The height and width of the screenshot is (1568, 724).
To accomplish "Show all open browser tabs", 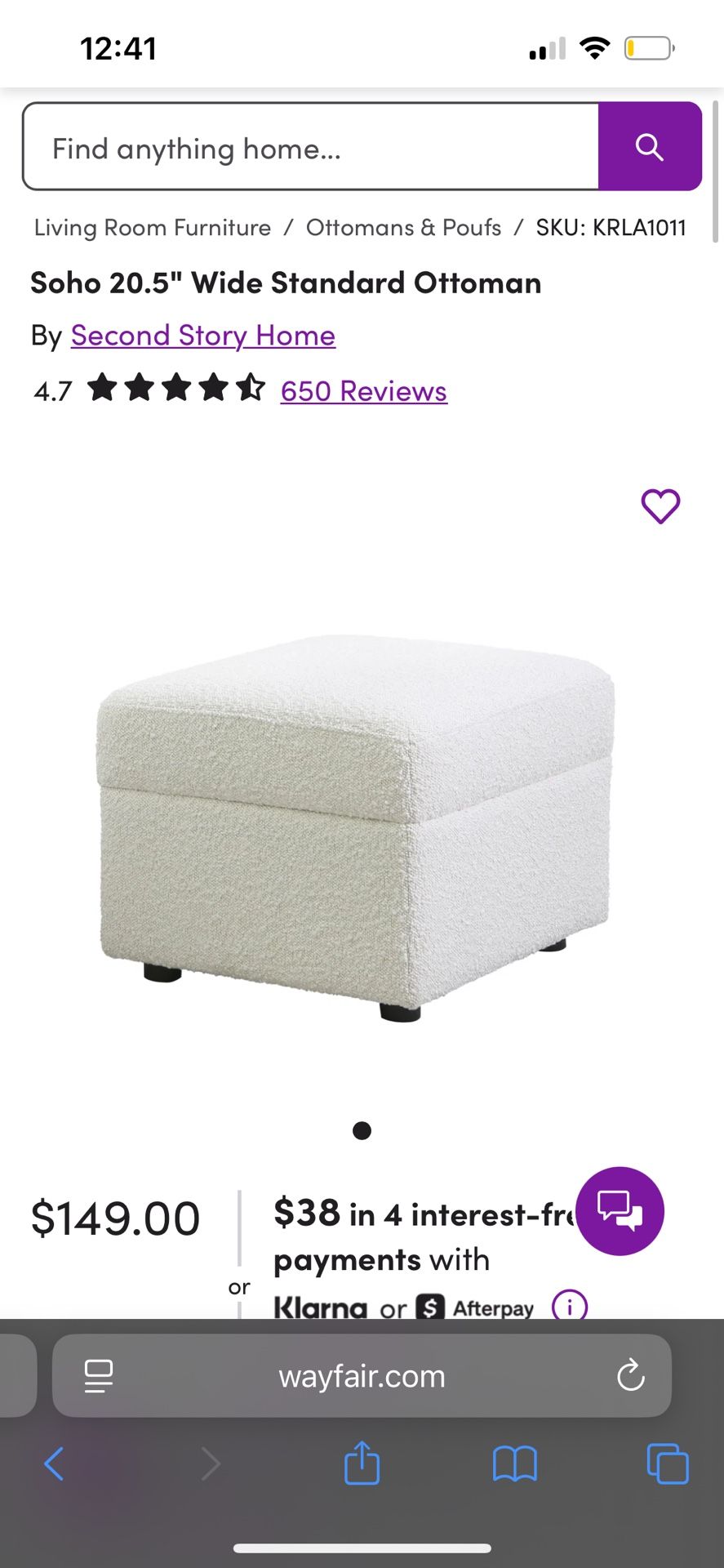I will click(x=667, y=1463).
